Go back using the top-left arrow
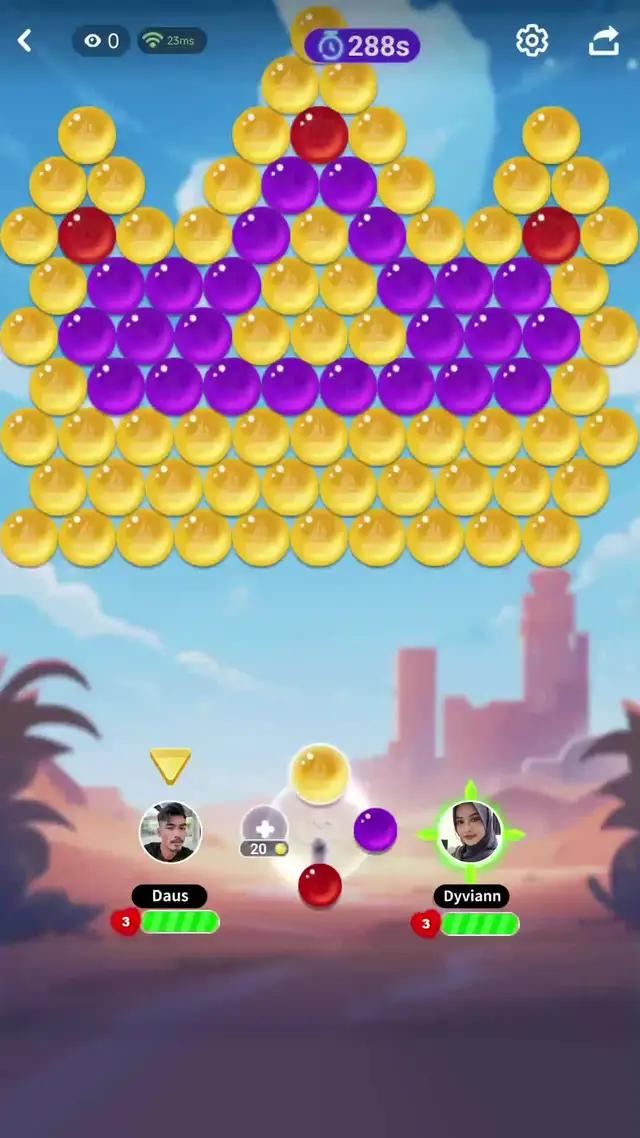This screenshot has width=640, height=1138. [x=25, y=41]
